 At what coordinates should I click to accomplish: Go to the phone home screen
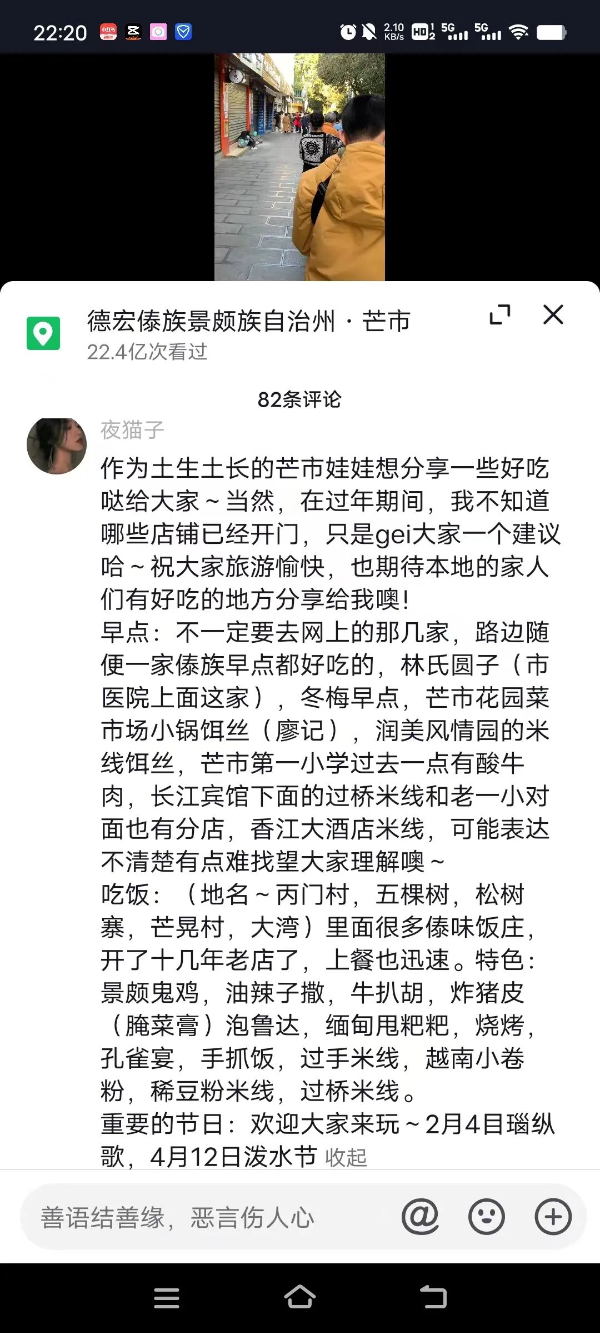[299, 1298]
